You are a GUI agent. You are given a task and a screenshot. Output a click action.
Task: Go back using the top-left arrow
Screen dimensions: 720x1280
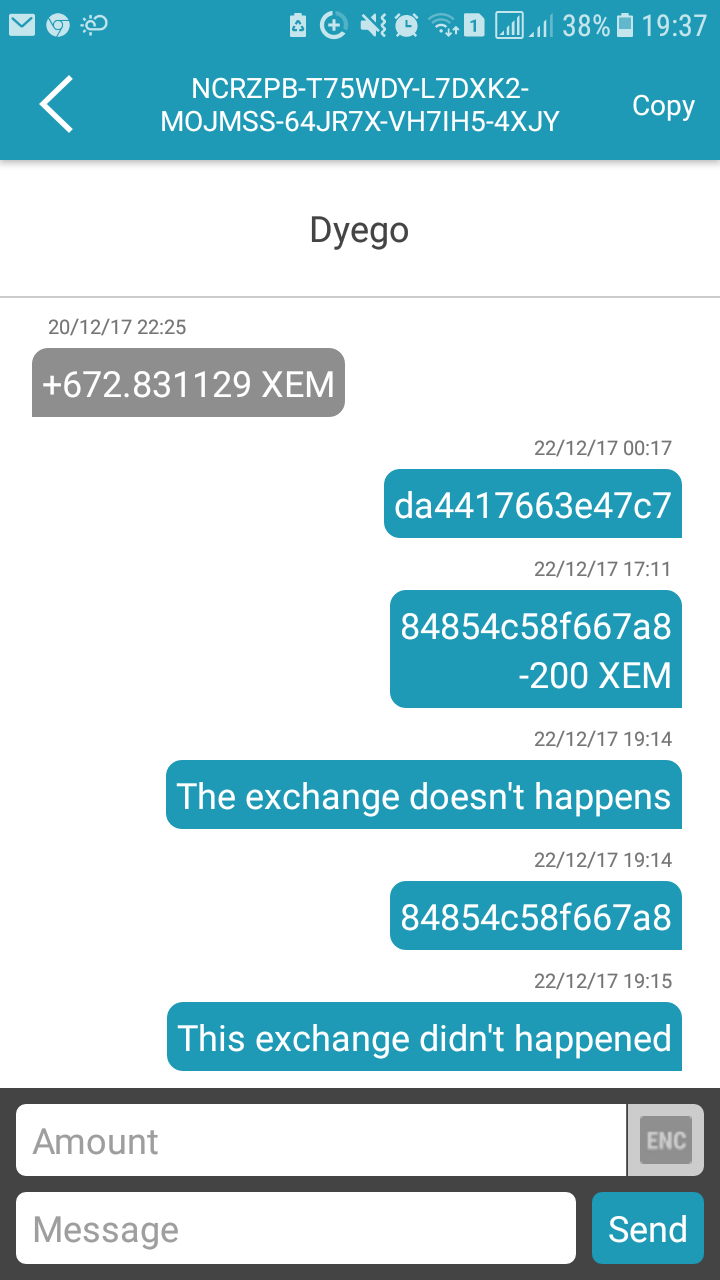pos(56,104)
